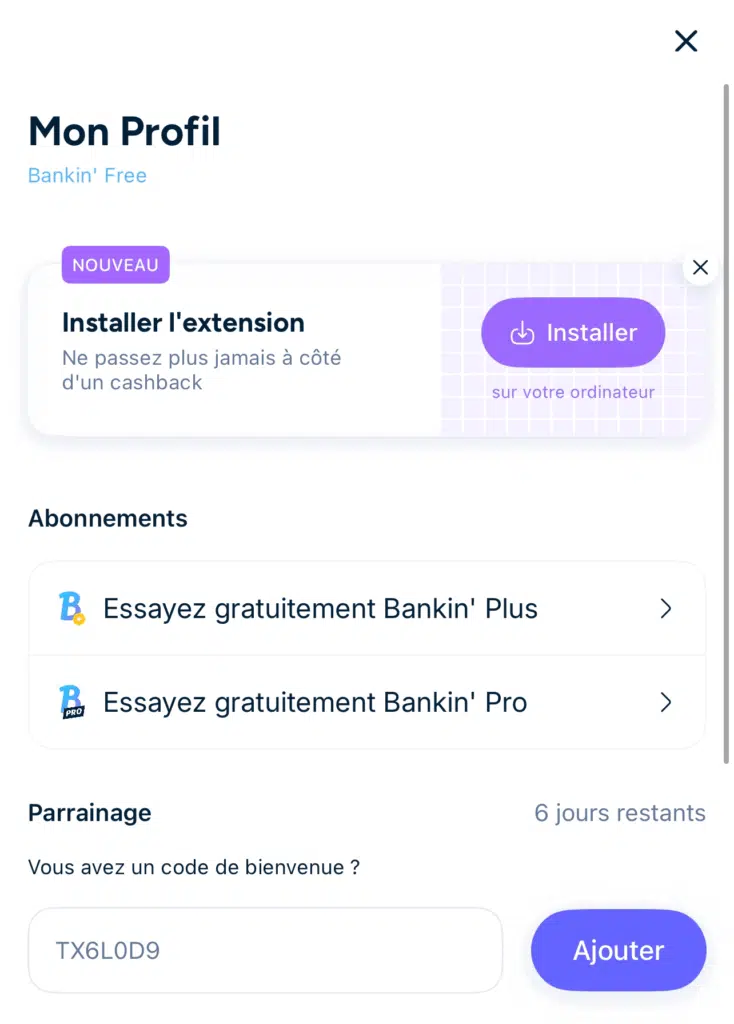Open the Bankin' Free subscription link
This screenshot has height=1024, width=734.
point(86,175)
